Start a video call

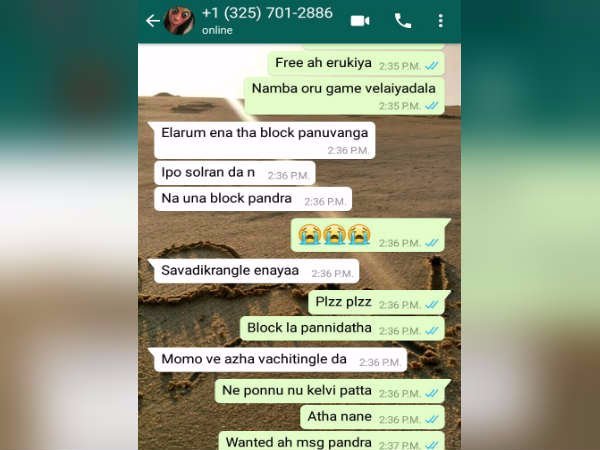coord(360,20)
